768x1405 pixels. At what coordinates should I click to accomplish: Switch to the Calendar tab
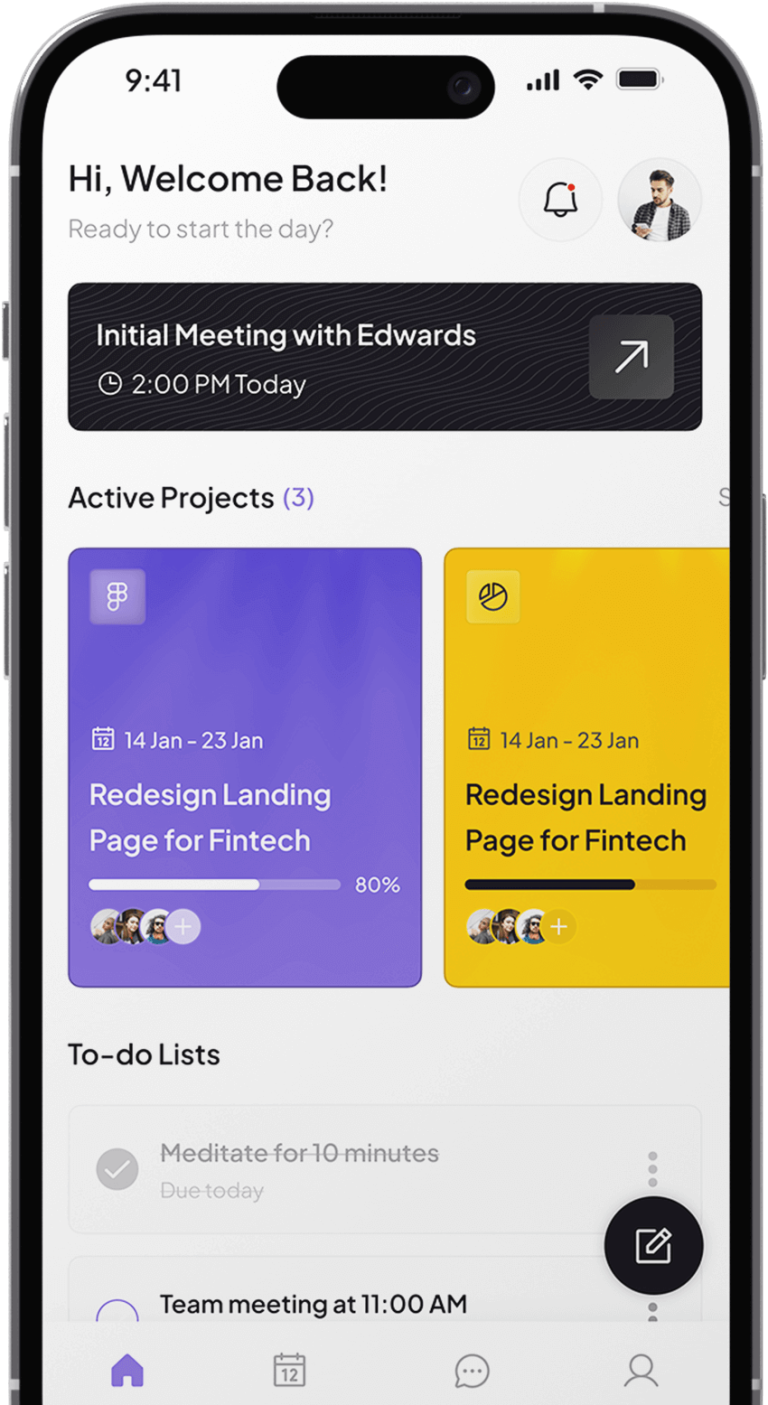pos(289,1370)
